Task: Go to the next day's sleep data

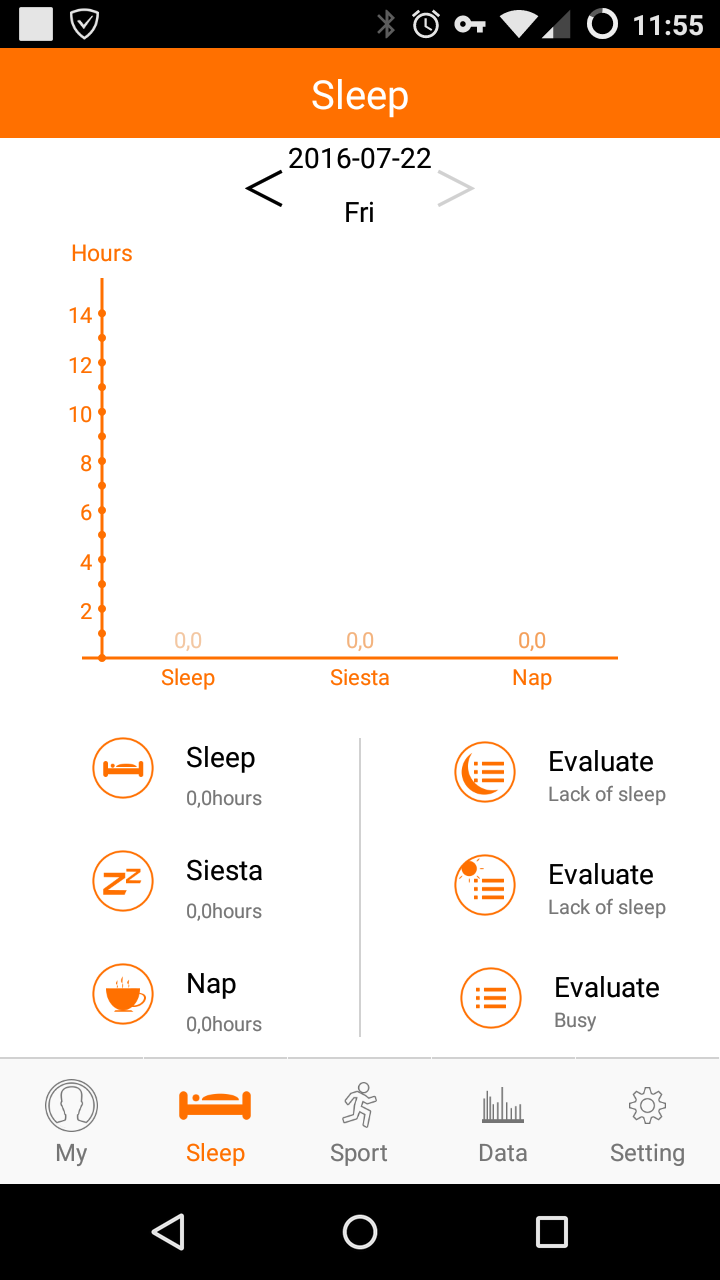Action: coord(455,188)
